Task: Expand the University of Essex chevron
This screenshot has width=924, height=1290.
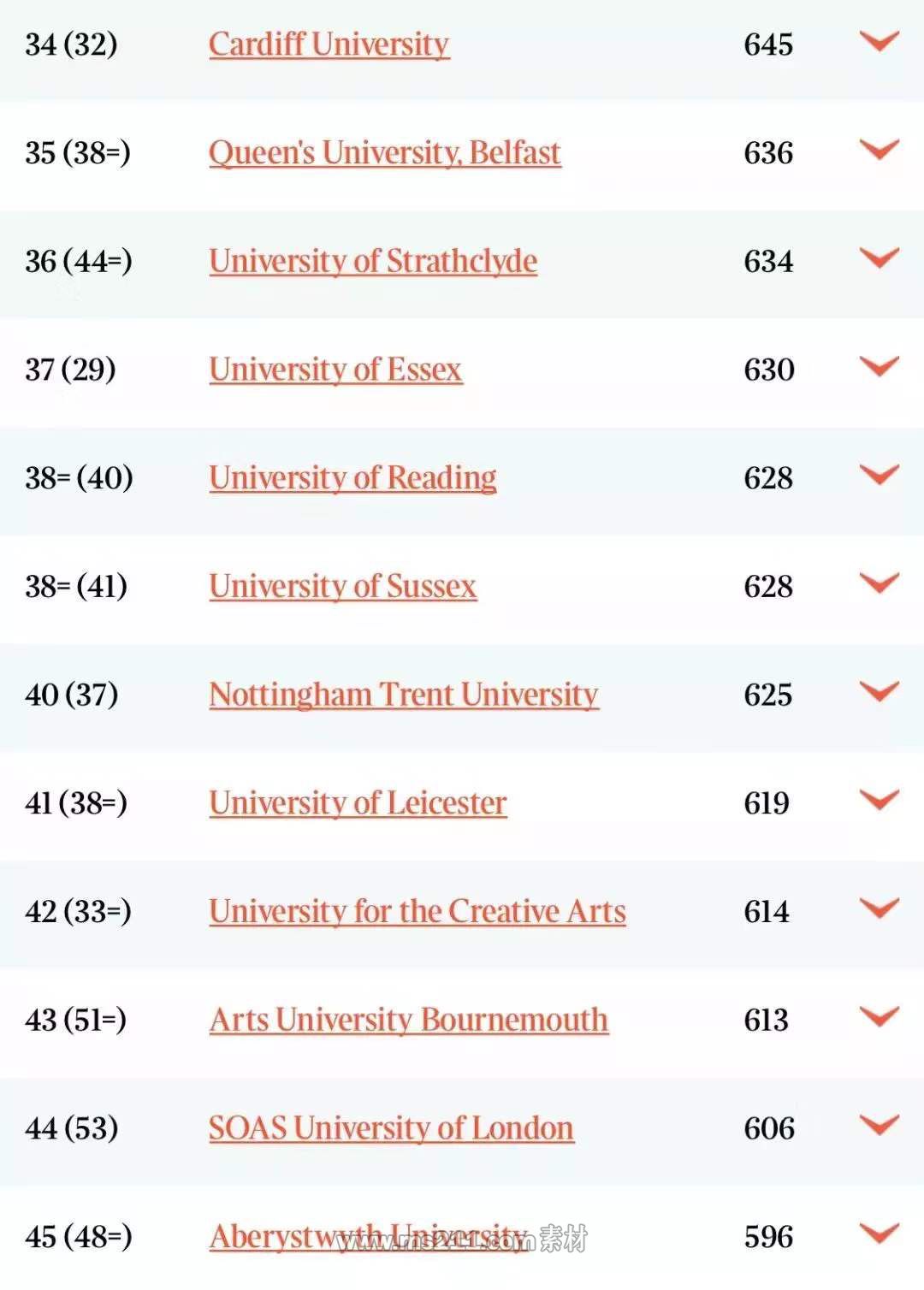Action: pos(880,366)
